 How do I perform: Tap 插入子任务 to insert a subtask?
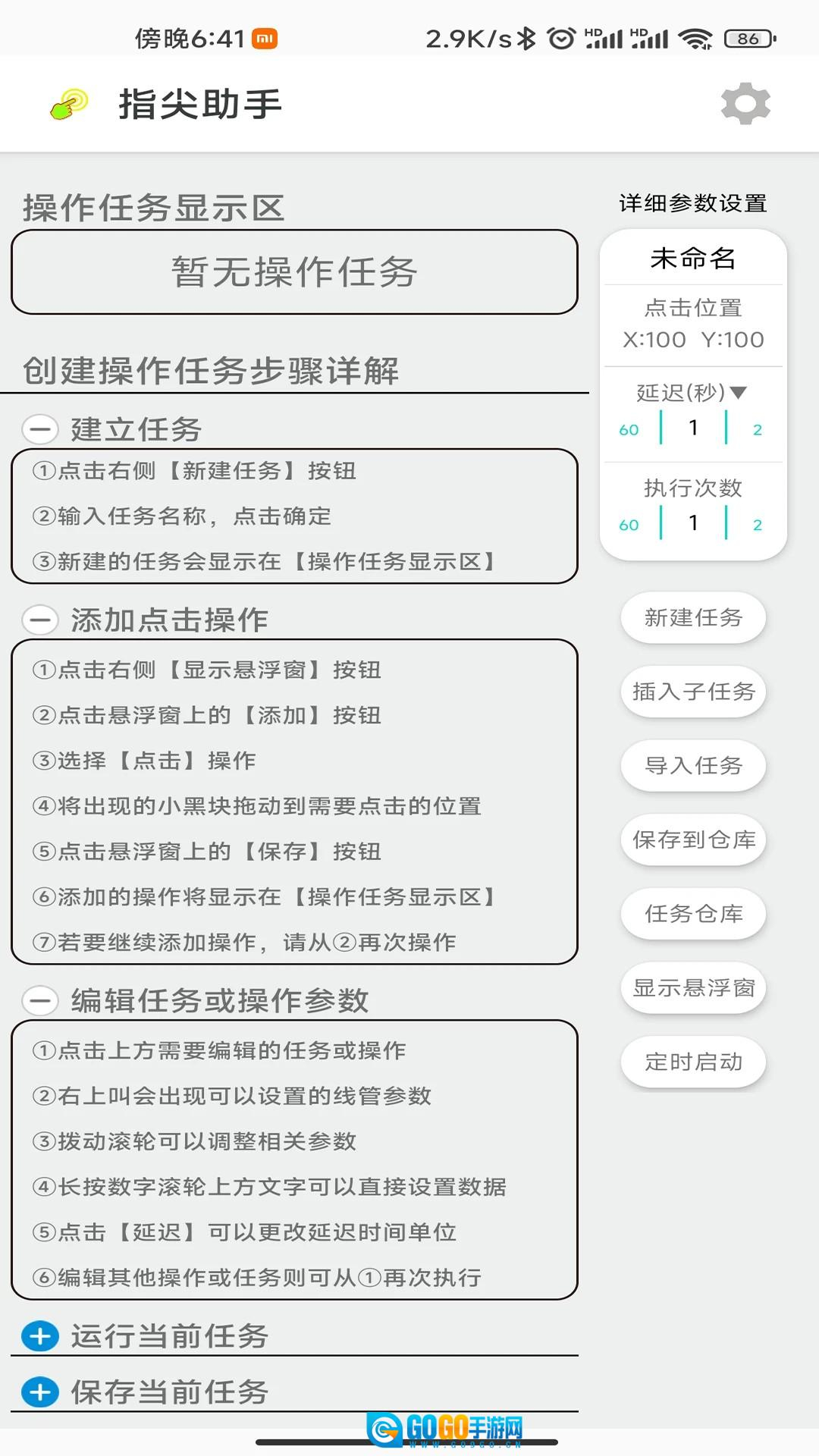[693, 692]
